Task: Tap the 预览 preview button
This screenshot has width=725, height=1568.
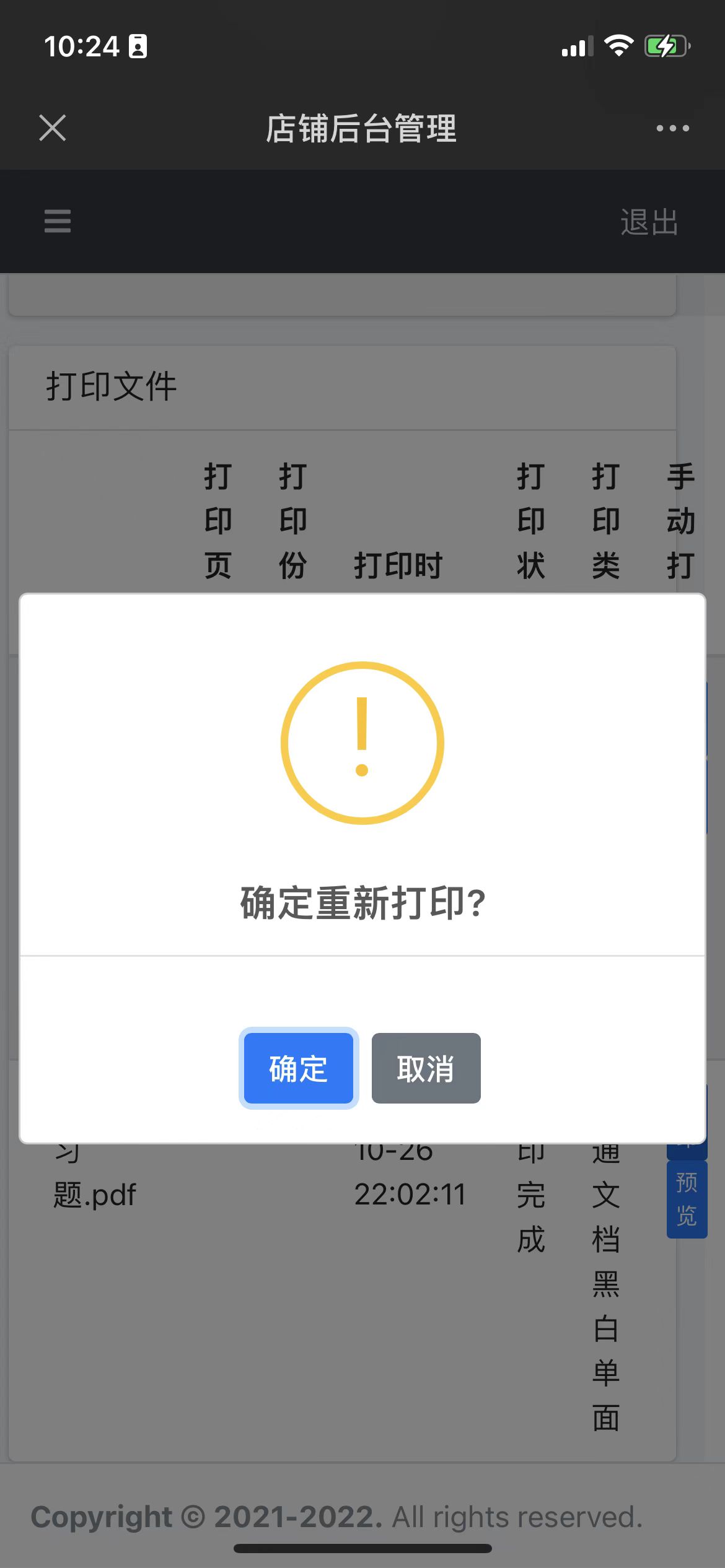Action: 687,1200
